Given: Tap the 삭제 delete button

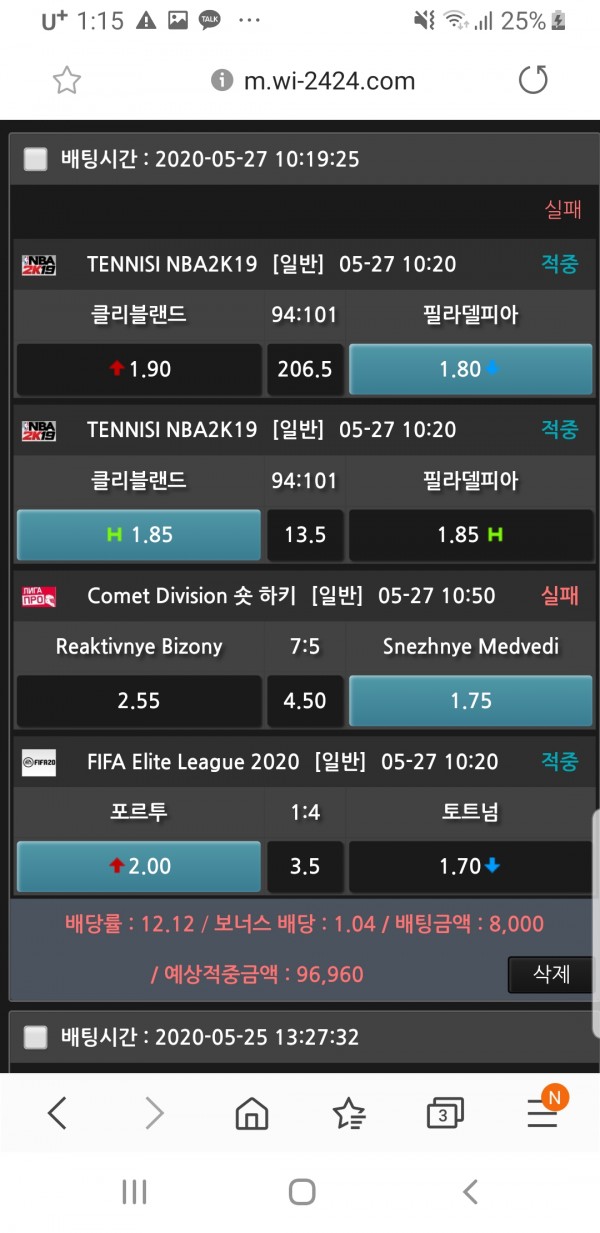Looking at the screenshot, I should point(550,974).
